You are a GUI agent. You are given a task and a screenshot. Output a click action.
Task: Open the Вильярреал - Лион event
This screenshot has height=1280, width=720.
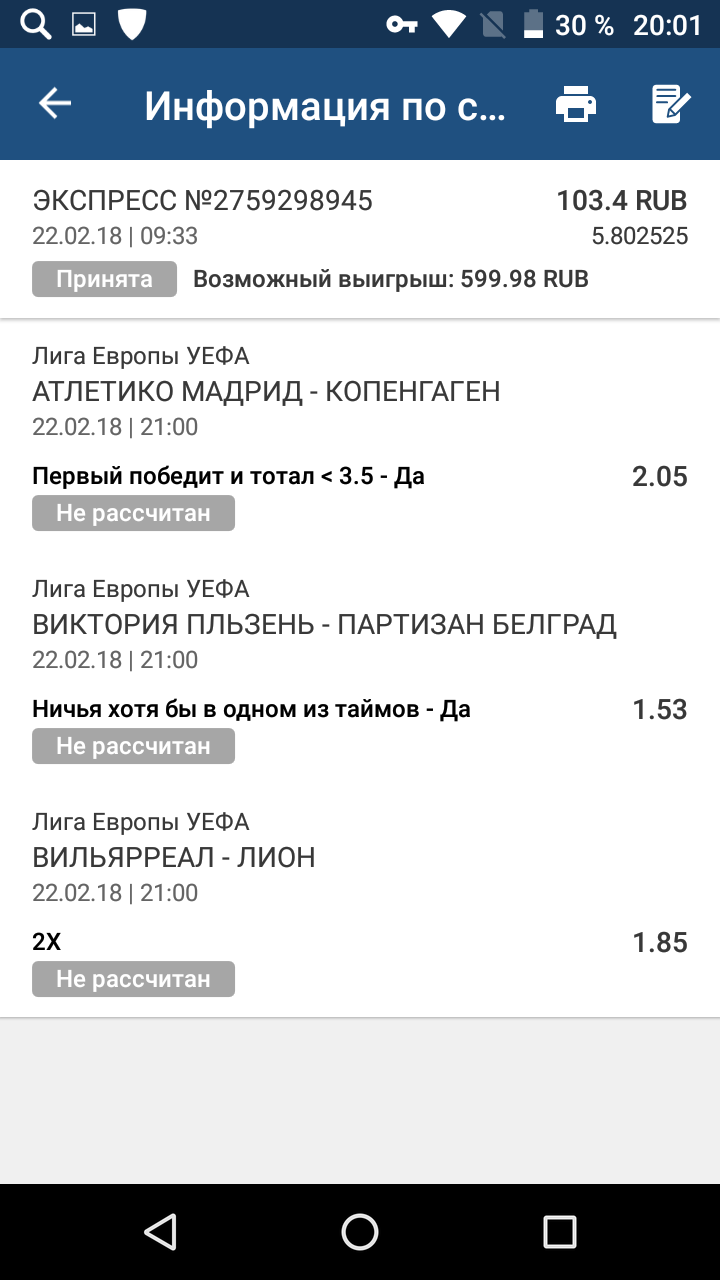[174, 857]
